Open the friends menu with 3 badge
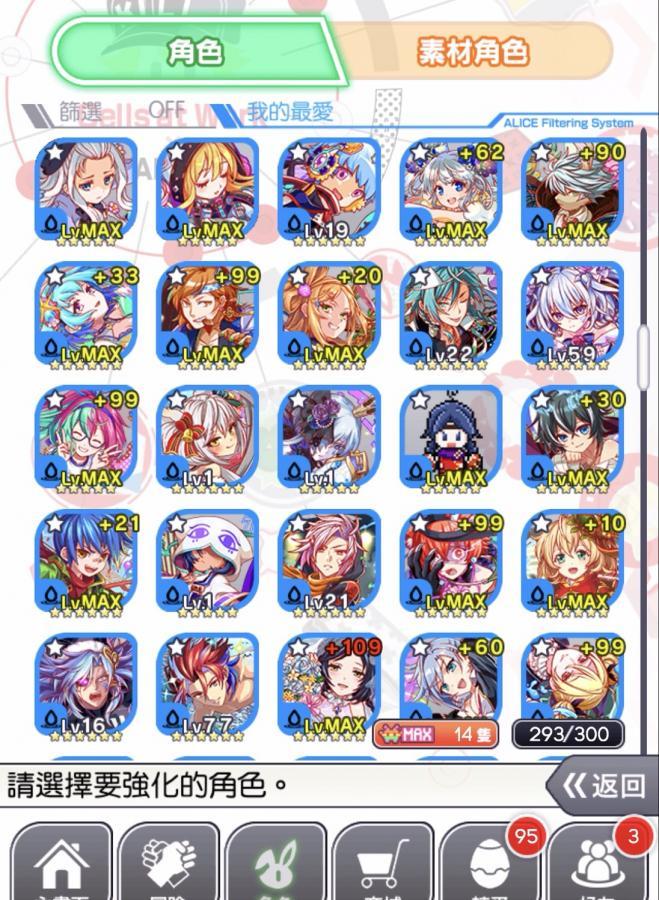The image size is (659, 900). coord(598,863)
